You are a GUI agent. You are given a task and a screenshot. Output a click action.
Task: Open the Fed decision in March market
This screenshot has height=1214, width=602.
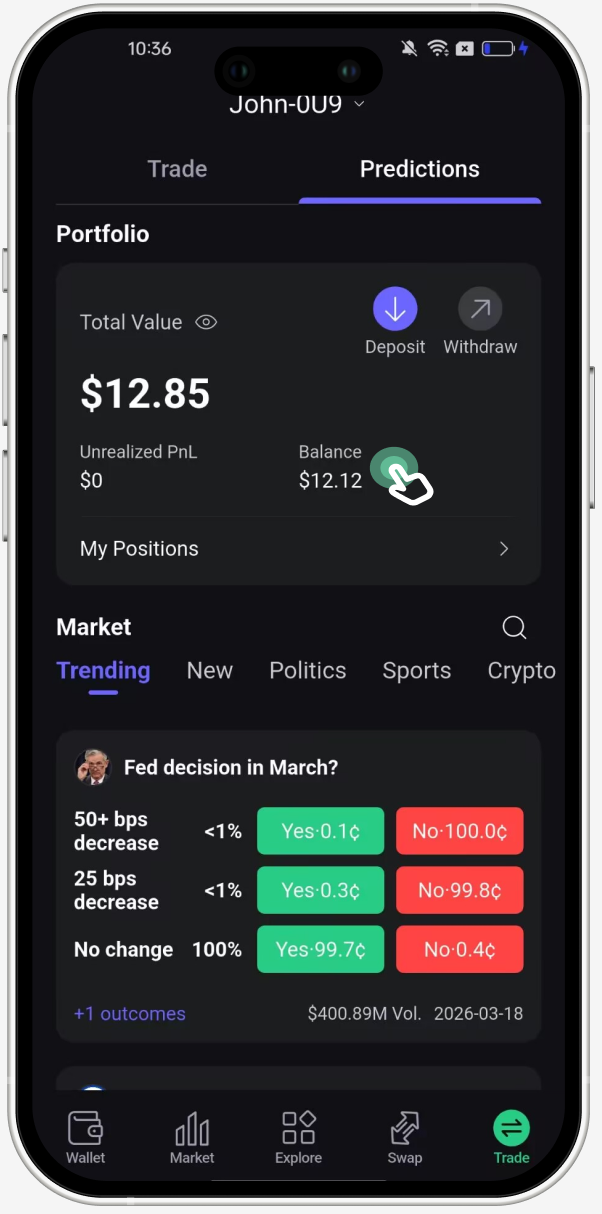pyautogui.click(x=231, y=767)
